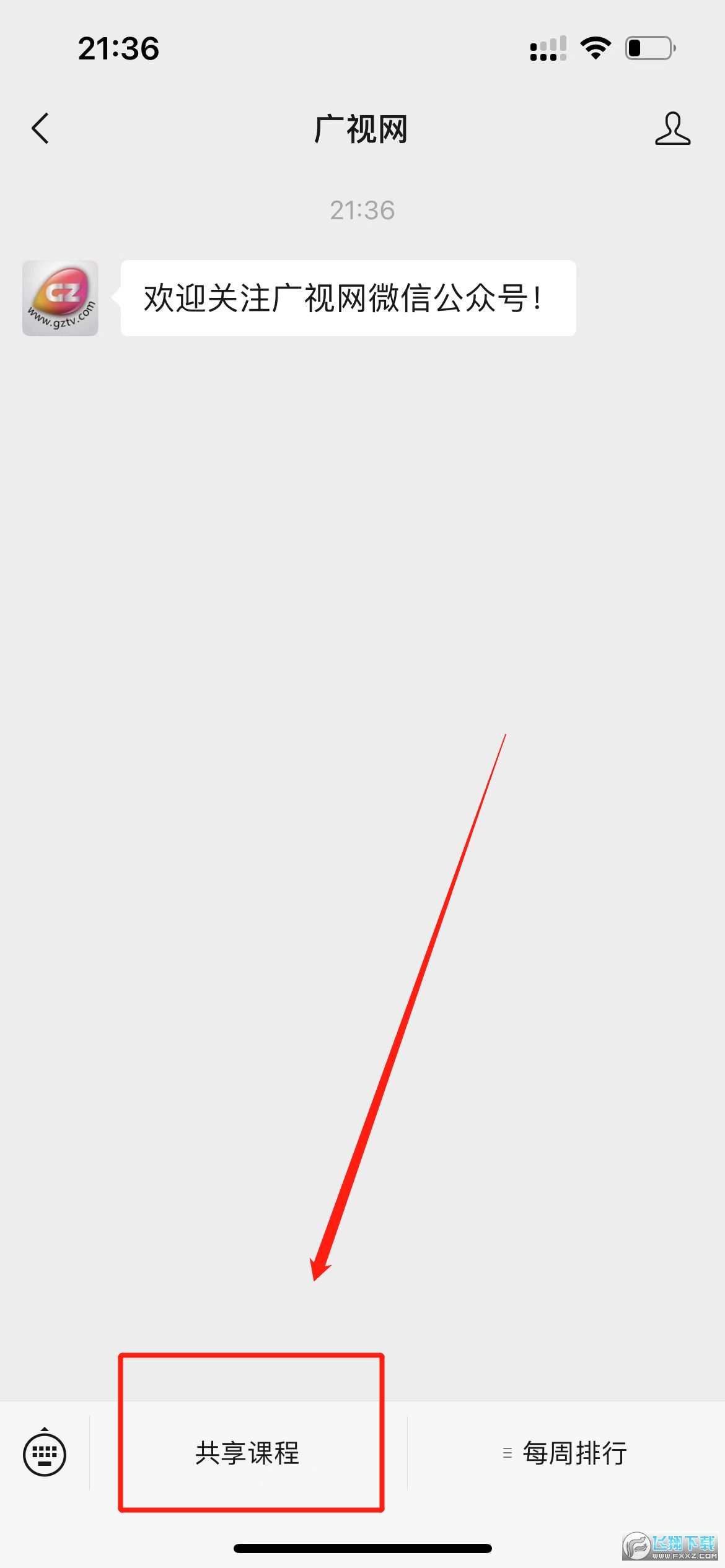The width and height of the screenshot is (725, 1568).
Task: Go back from the 广视网 chat
Action: tap(40, 129)
